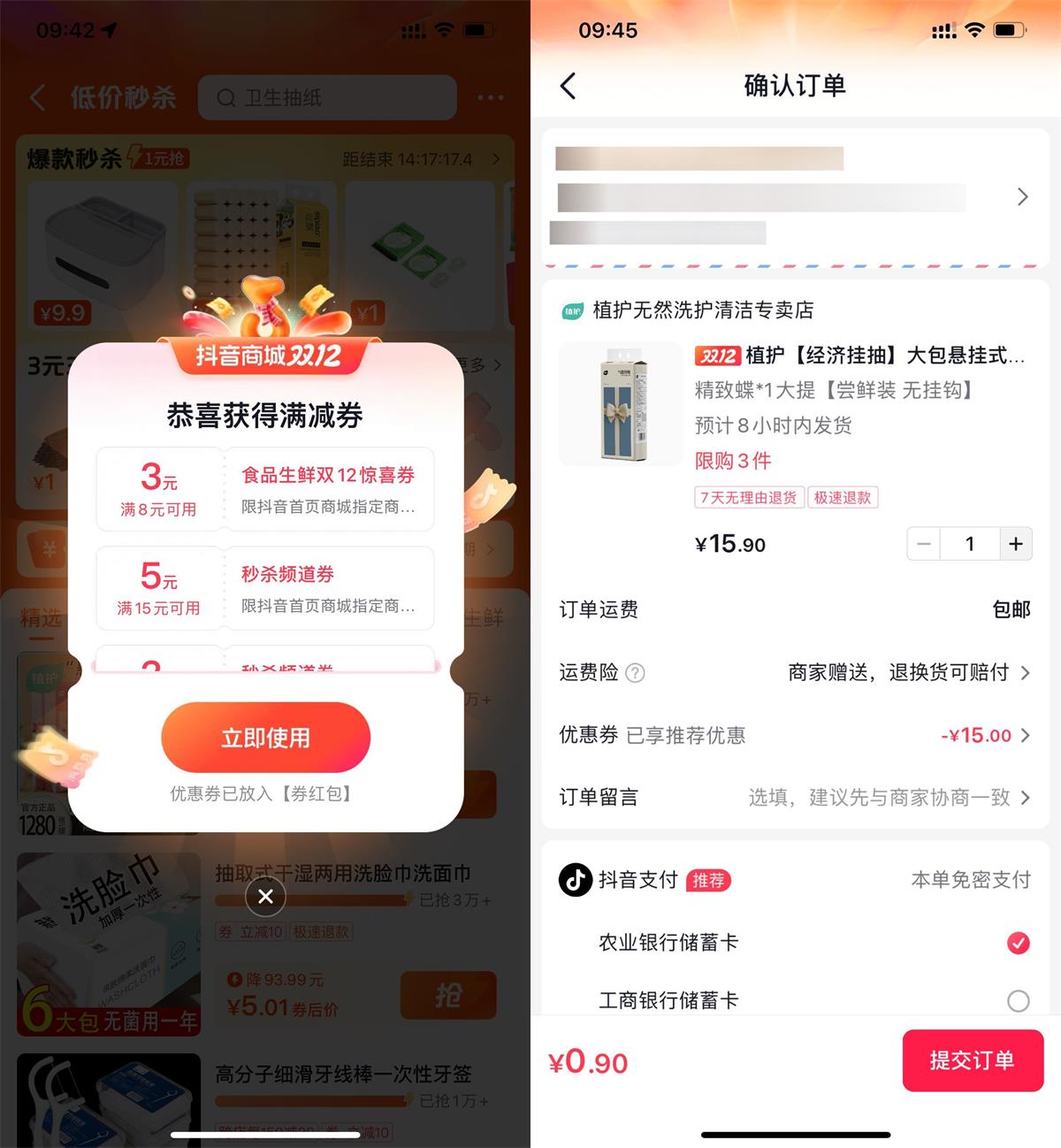The height and width of the screenshot is (1148, 1061).
Task: Increase the item quantity with plus
Action: click(x=1016, y=544)
